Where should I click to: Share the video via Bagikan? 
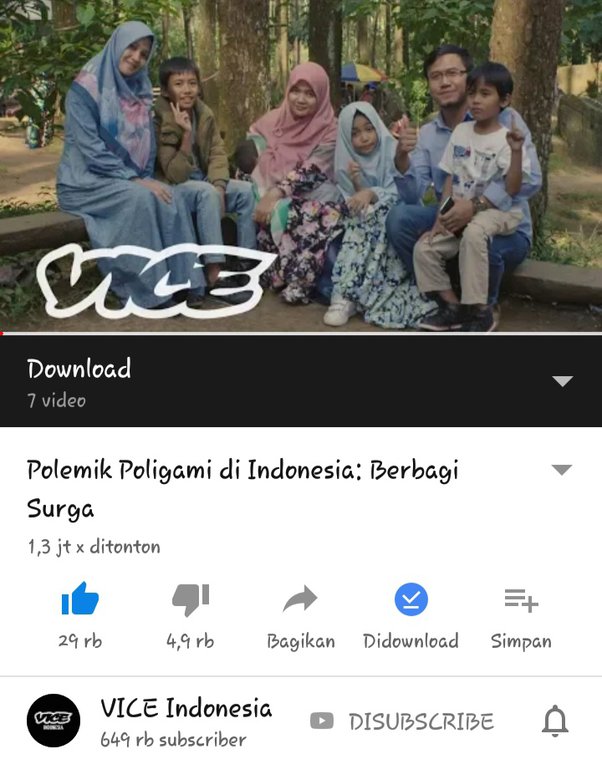coord(301,616)
